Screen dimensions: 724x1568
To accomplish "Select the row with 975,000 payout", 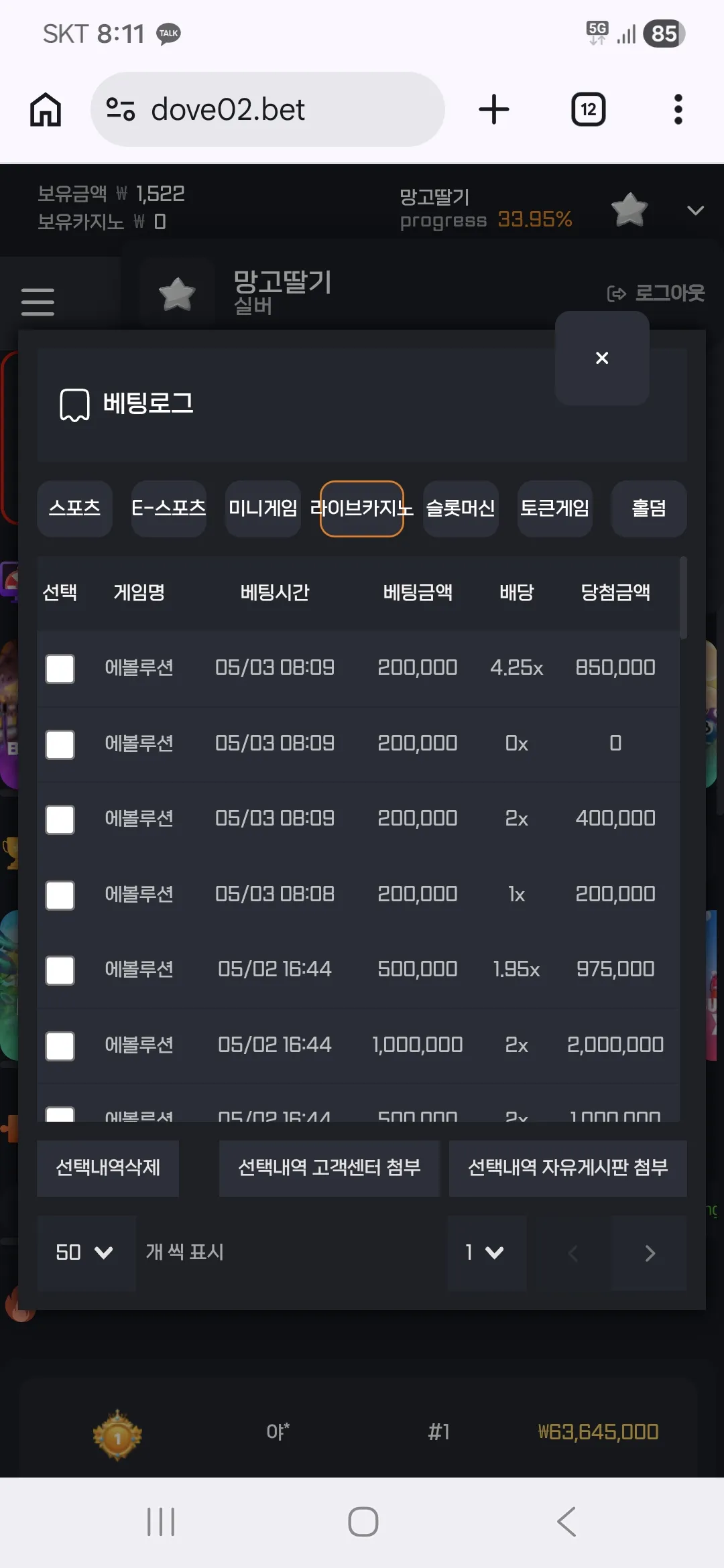I will [x=60, y=970].
